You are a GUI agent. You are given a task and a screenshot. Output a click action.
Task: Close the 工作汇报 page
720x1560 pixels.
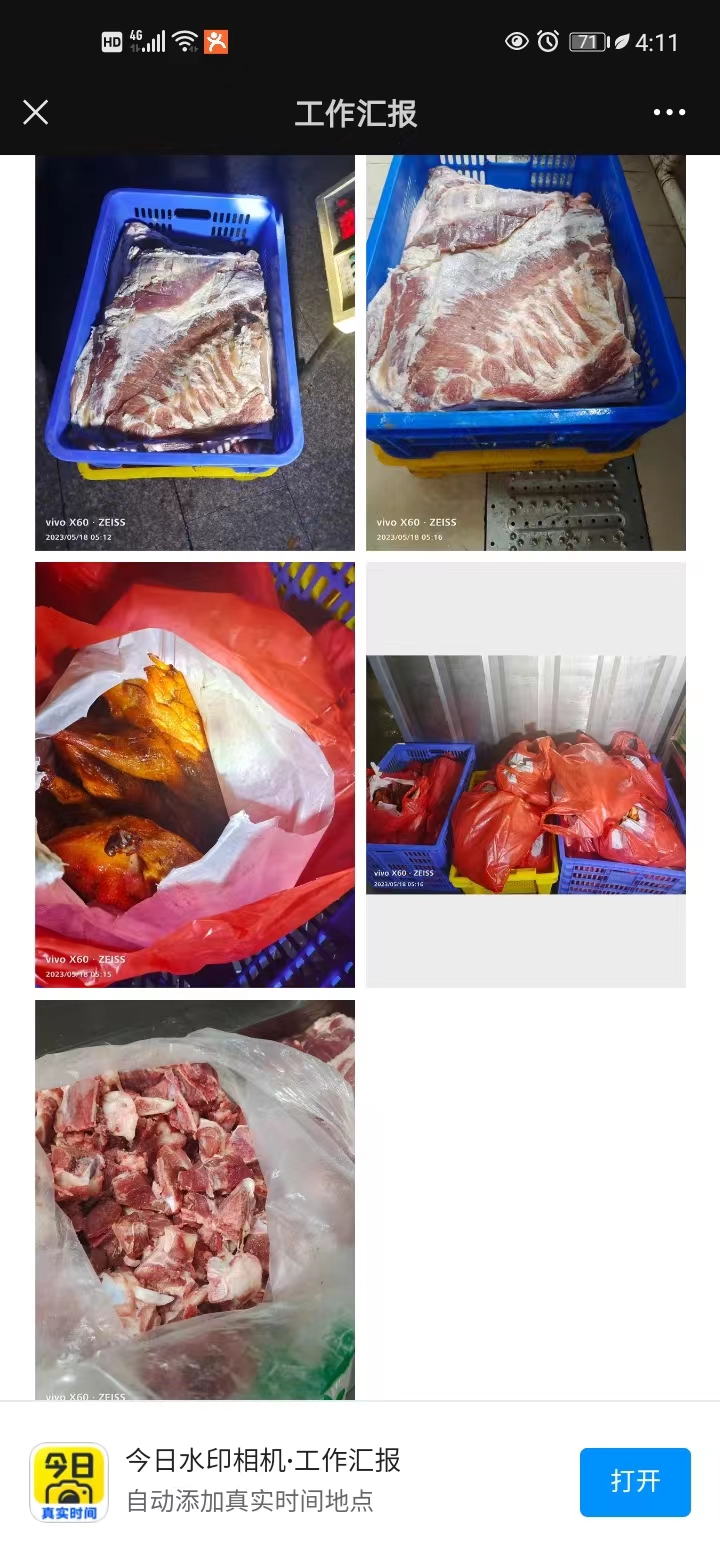36,112
